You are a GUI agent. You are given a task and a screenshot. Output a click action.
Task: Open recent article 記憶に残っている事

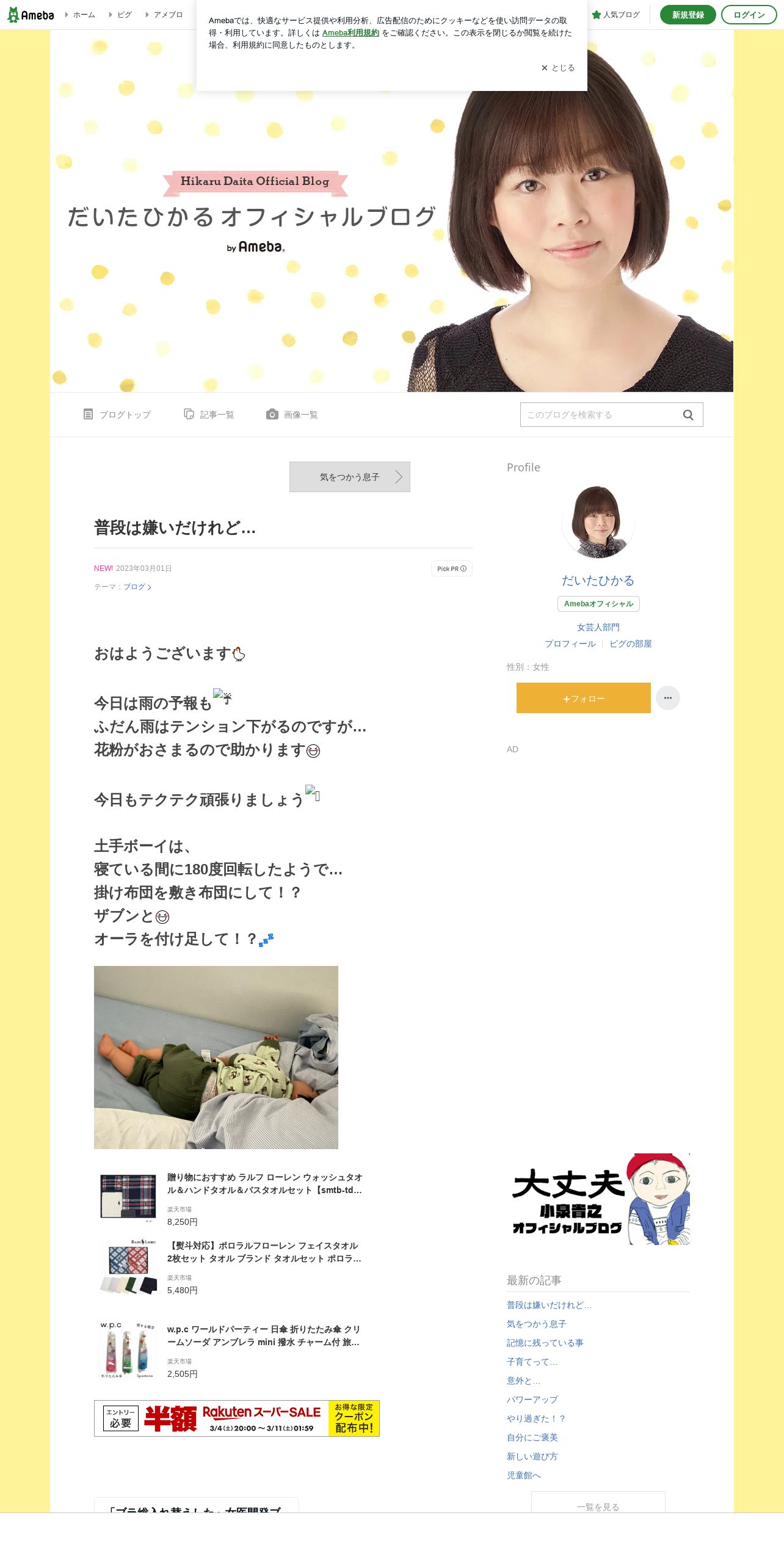545,1343
